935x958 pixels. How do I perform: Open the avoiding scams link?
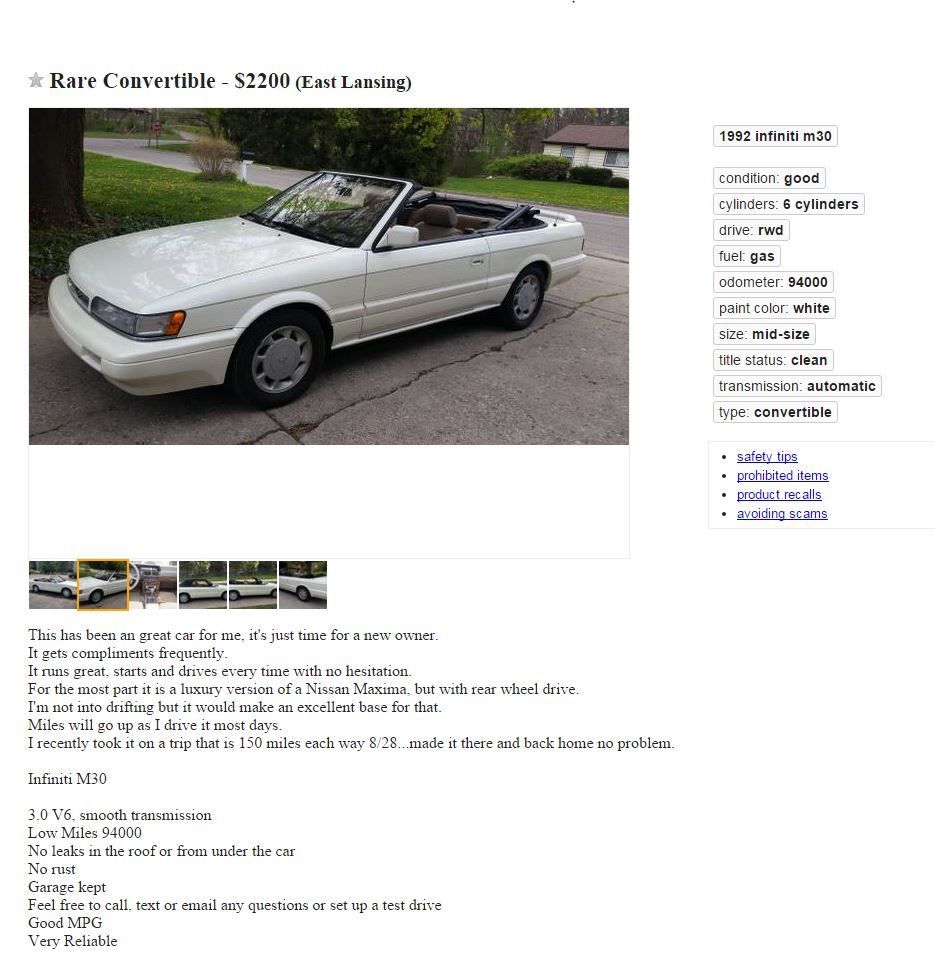tap(782, 514)
